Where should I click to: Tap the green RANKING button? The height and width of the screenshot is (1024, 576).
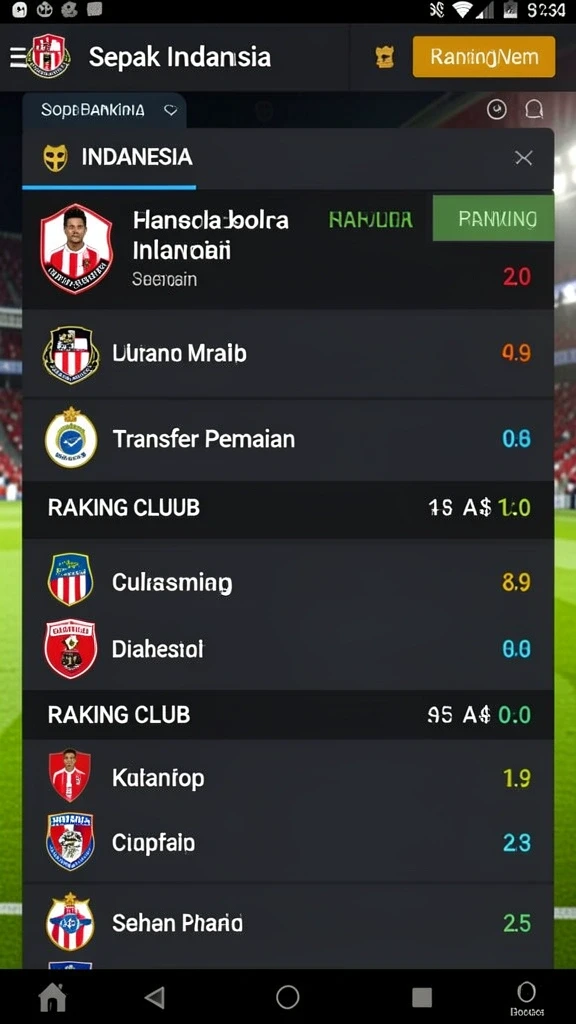pos(494,218)
